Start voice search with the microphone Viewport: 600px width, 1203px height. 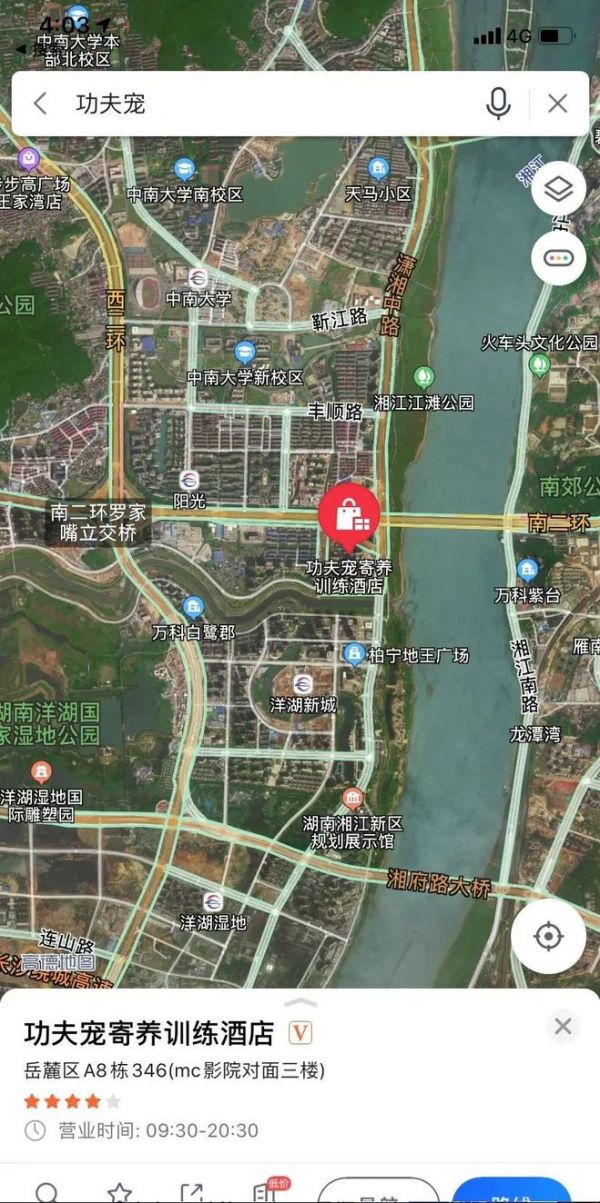[498, 103]
